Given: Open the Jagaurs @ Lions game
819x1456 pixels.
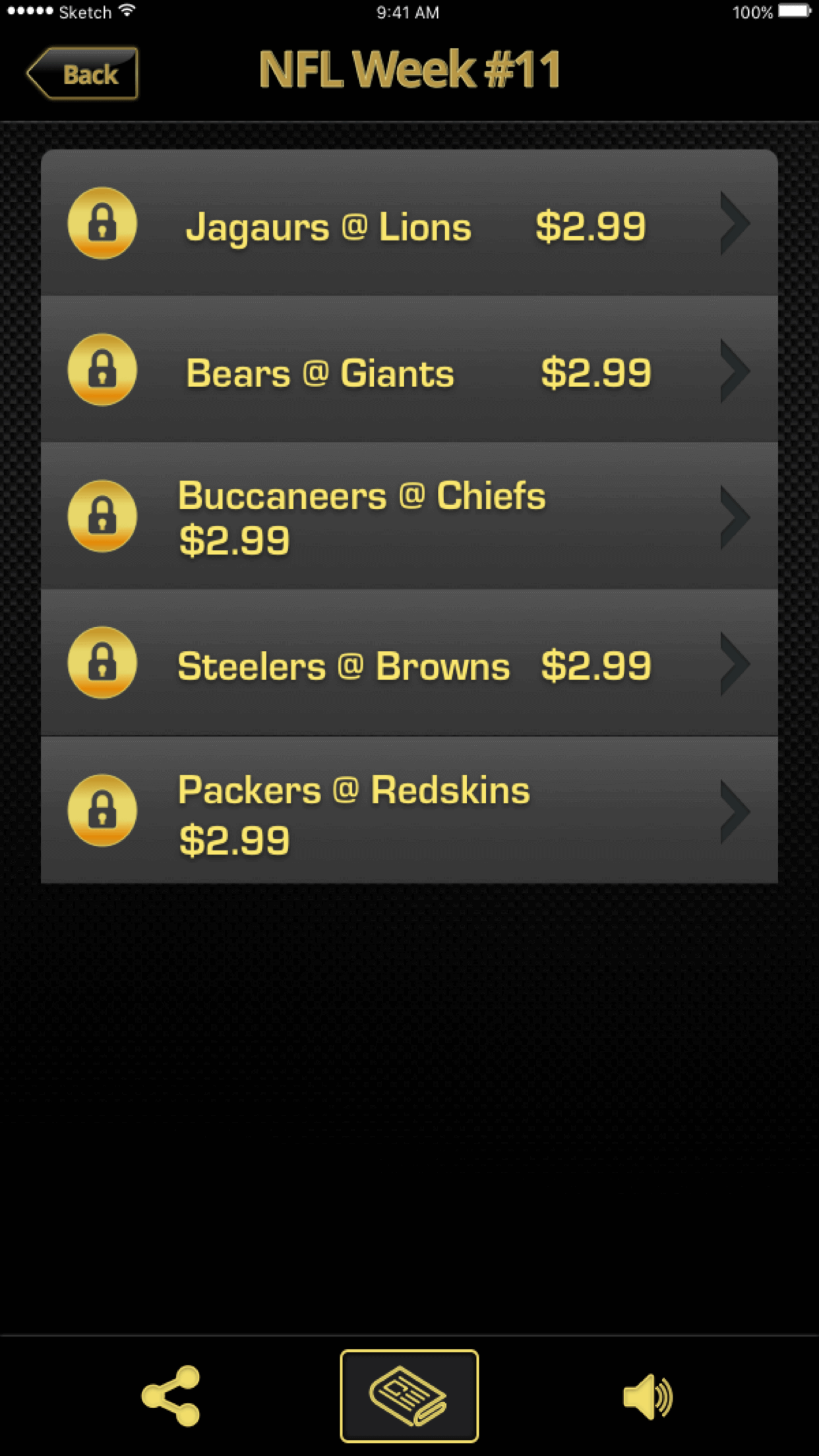Looking at the screenshot, I should (409, 224).
